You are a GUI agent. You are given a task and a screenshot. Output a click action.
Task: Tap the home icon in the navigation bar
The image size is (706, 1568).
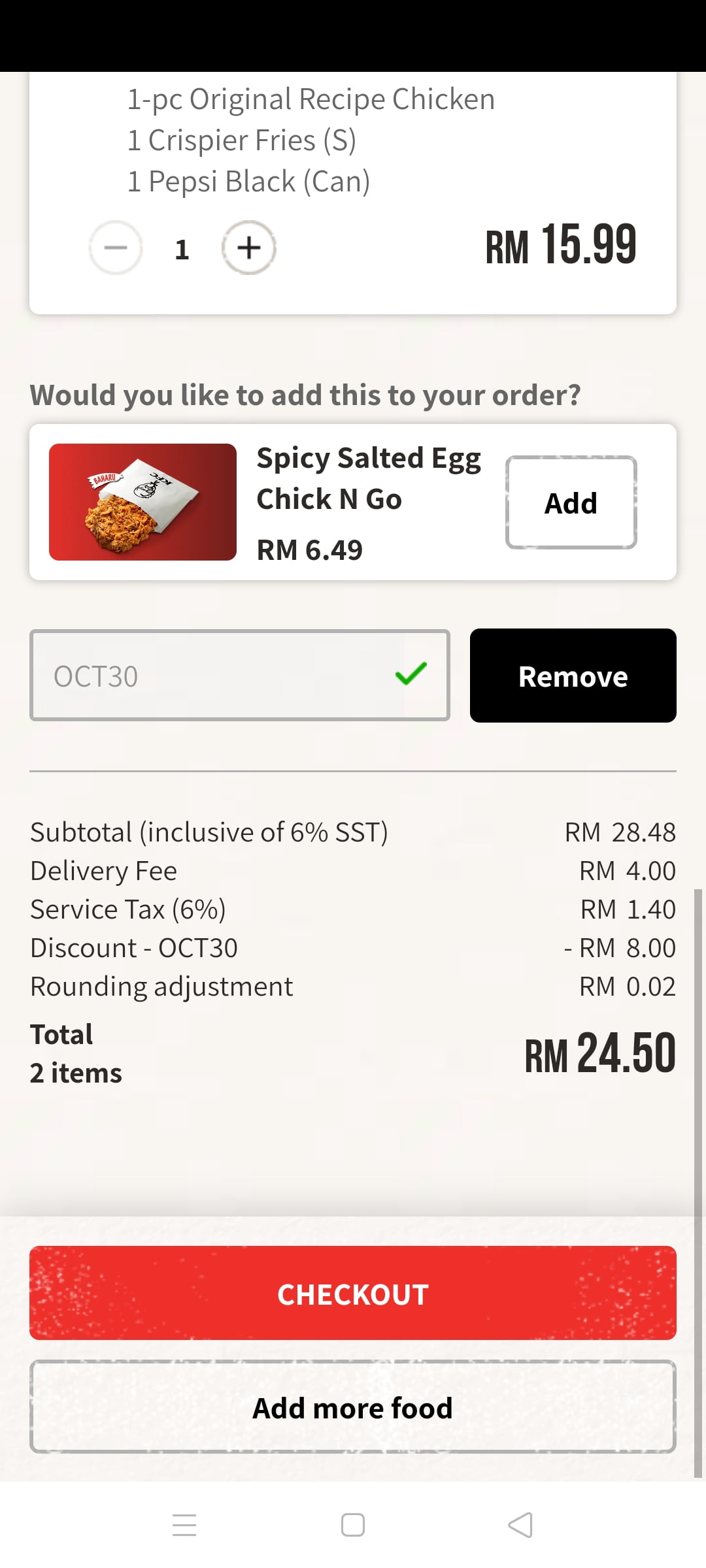pyautogui.click(x=352, y=1524)
